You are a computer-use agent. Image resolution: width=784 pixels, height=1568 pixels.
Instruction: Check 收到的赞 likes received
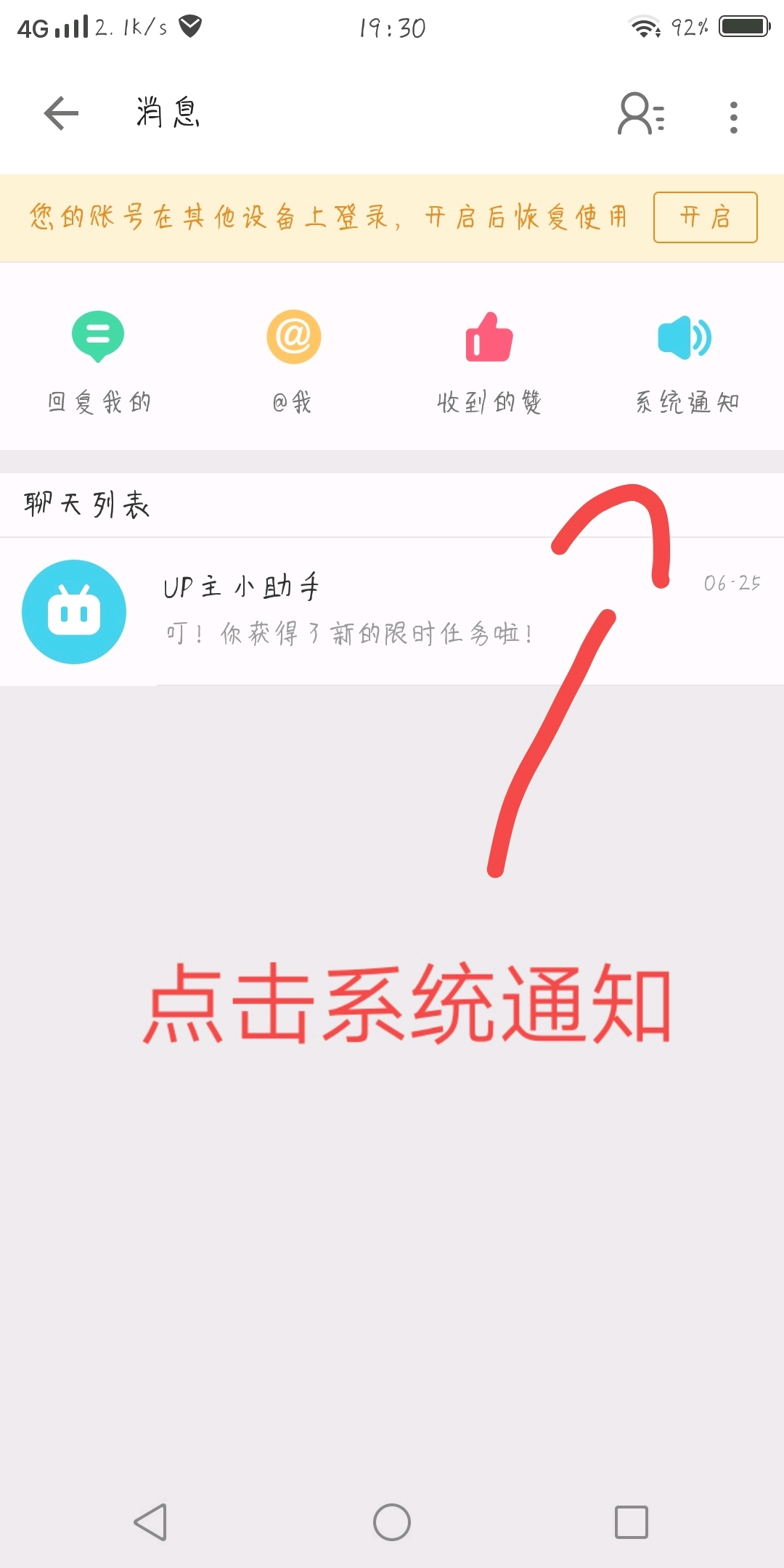pos(489,361)
